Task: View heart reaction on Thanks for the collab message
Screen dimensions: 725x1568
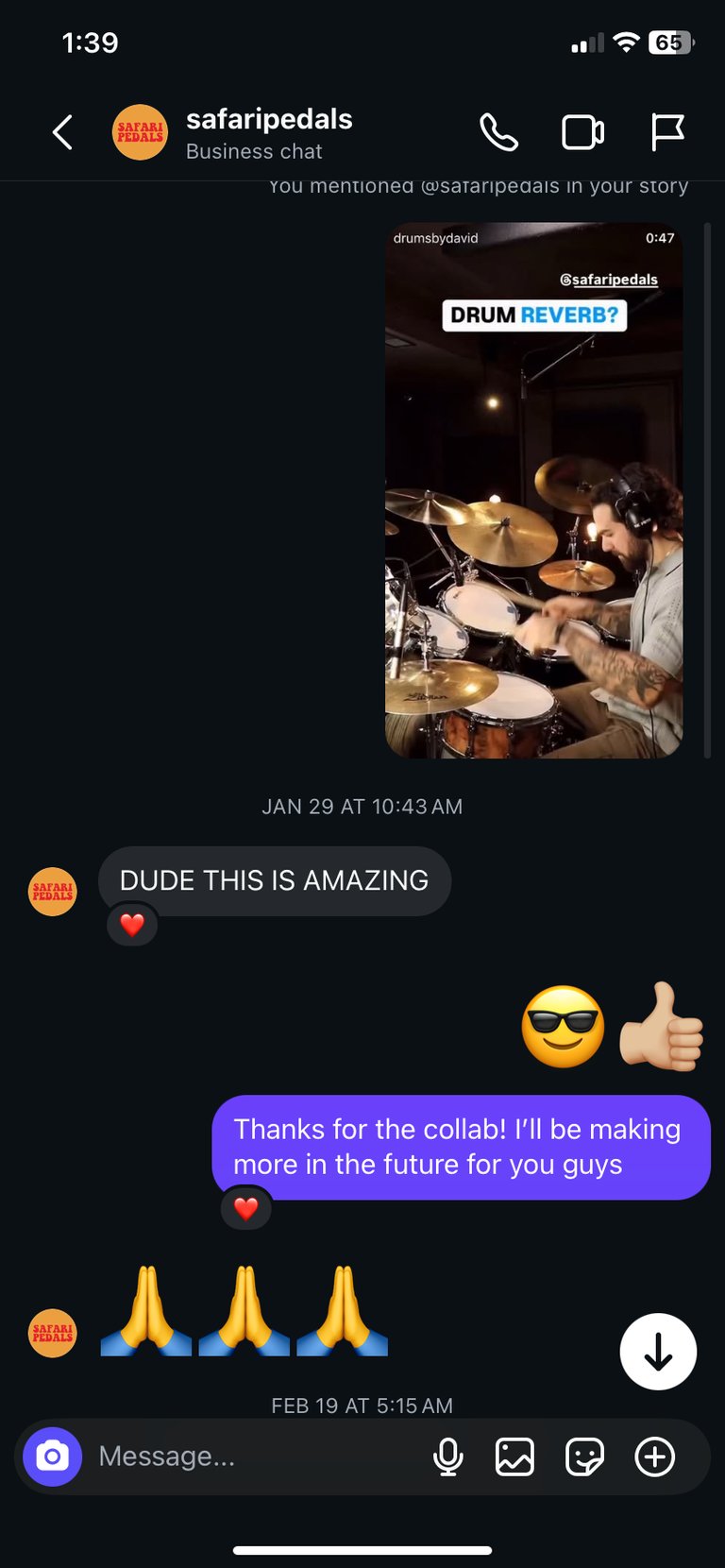Action: point(246,1208)
